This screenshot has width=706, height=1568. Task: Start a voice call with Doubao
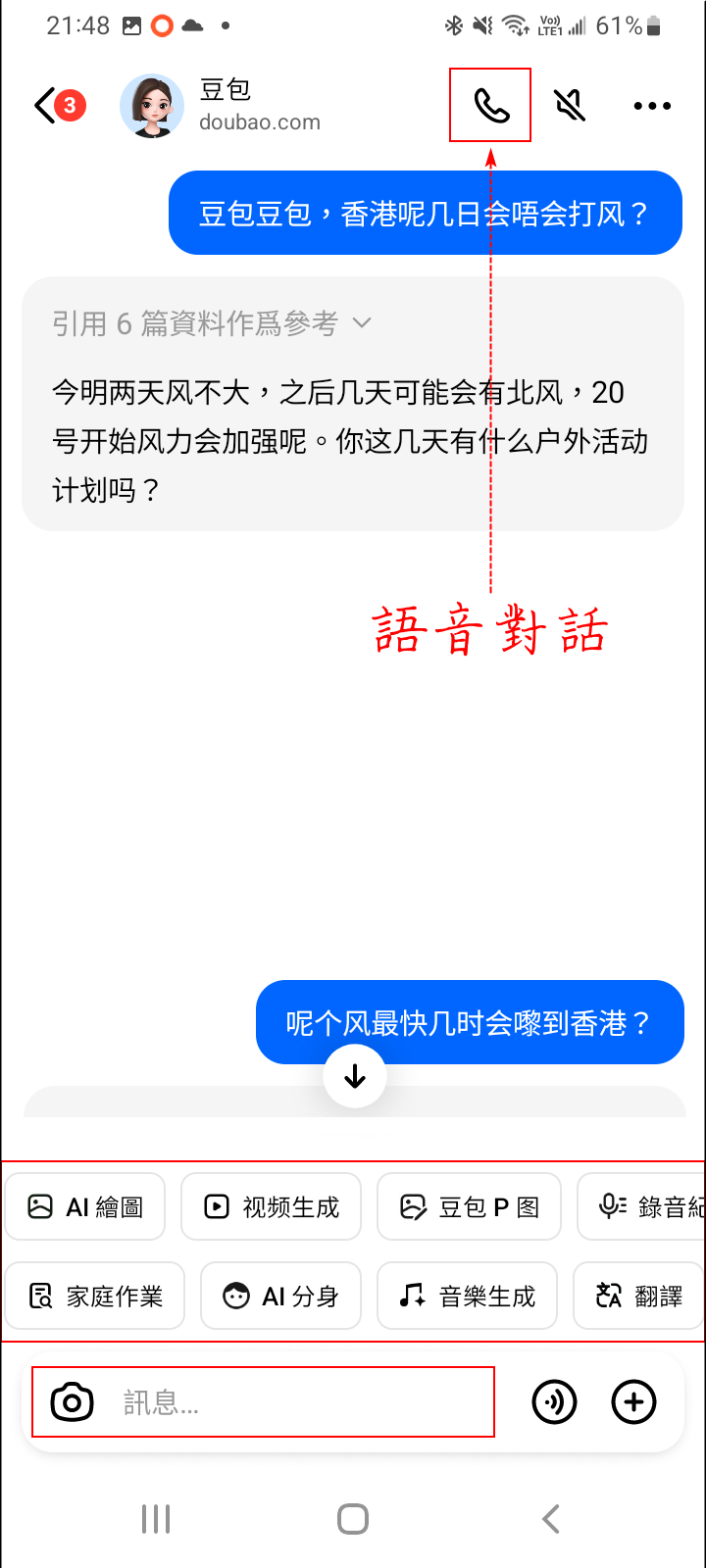coord(490,105)
